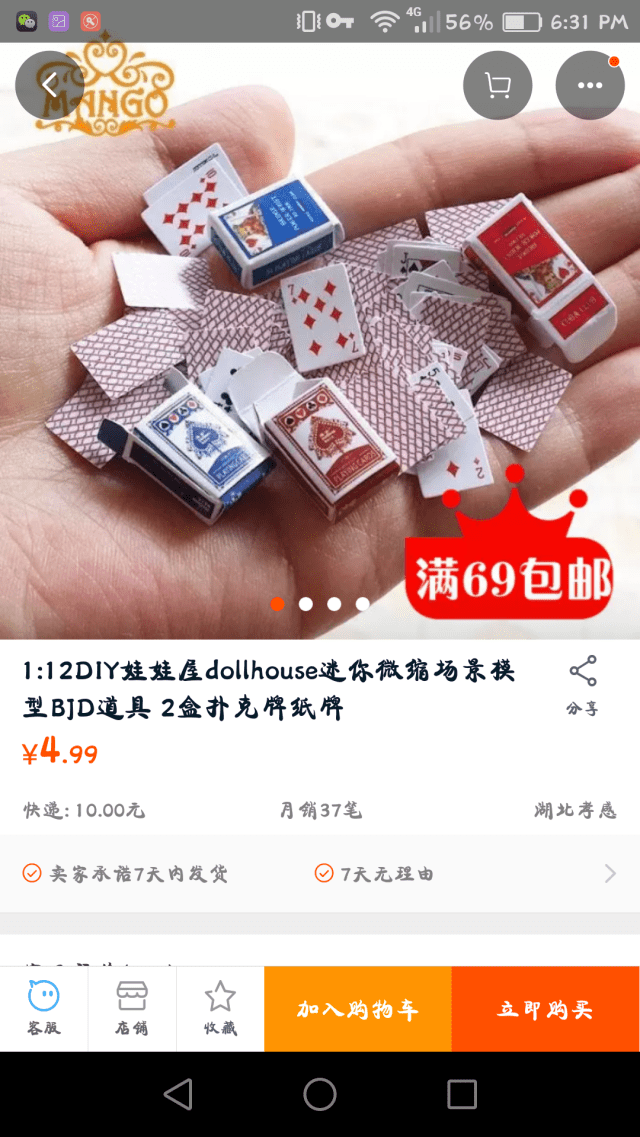Share this product via 分享
The width and height of the screenshot is (640, 1137).
tap(582, 685)
